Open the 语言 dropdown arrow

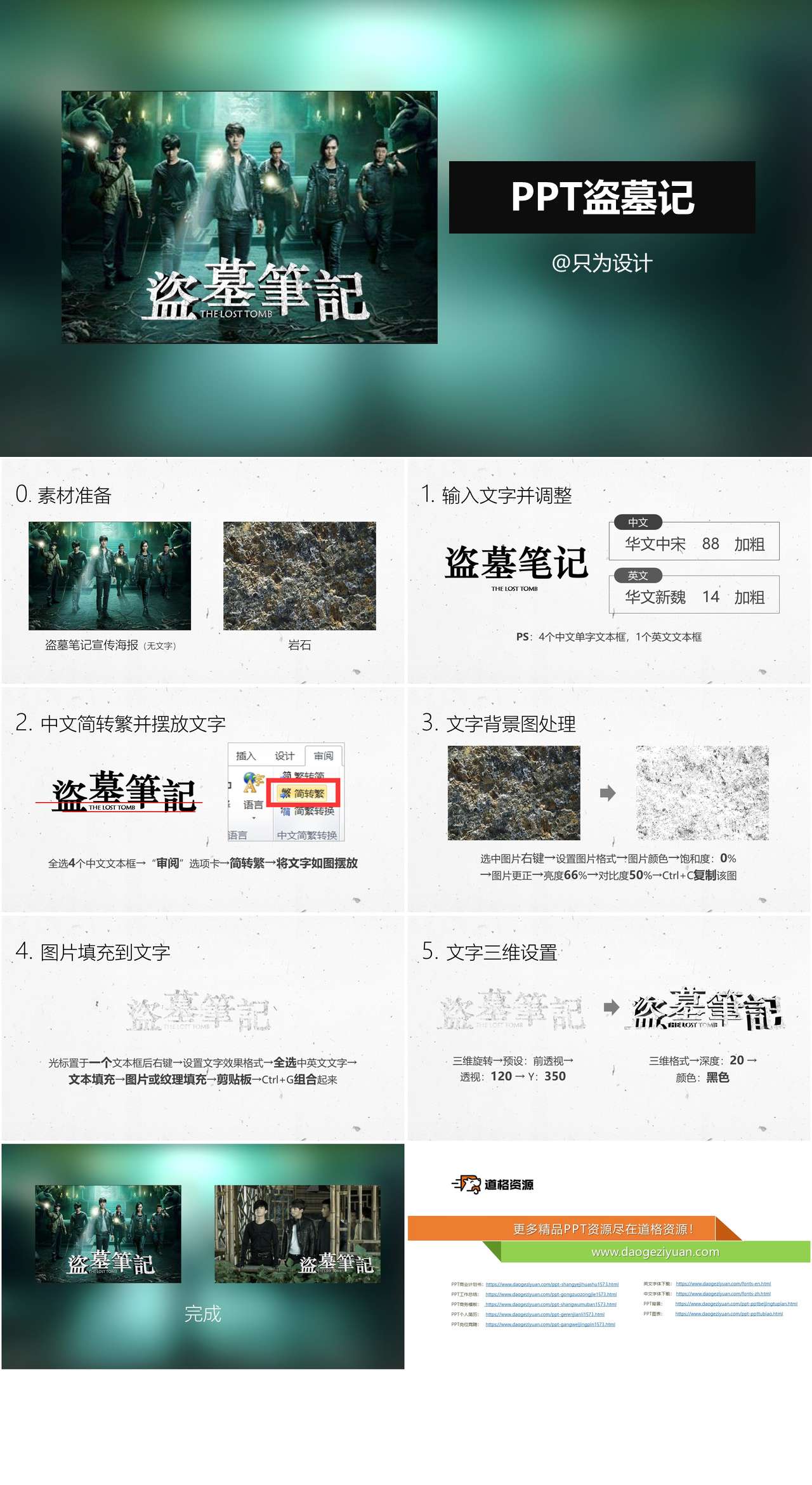pyautogui.click(x=254, y=819)
